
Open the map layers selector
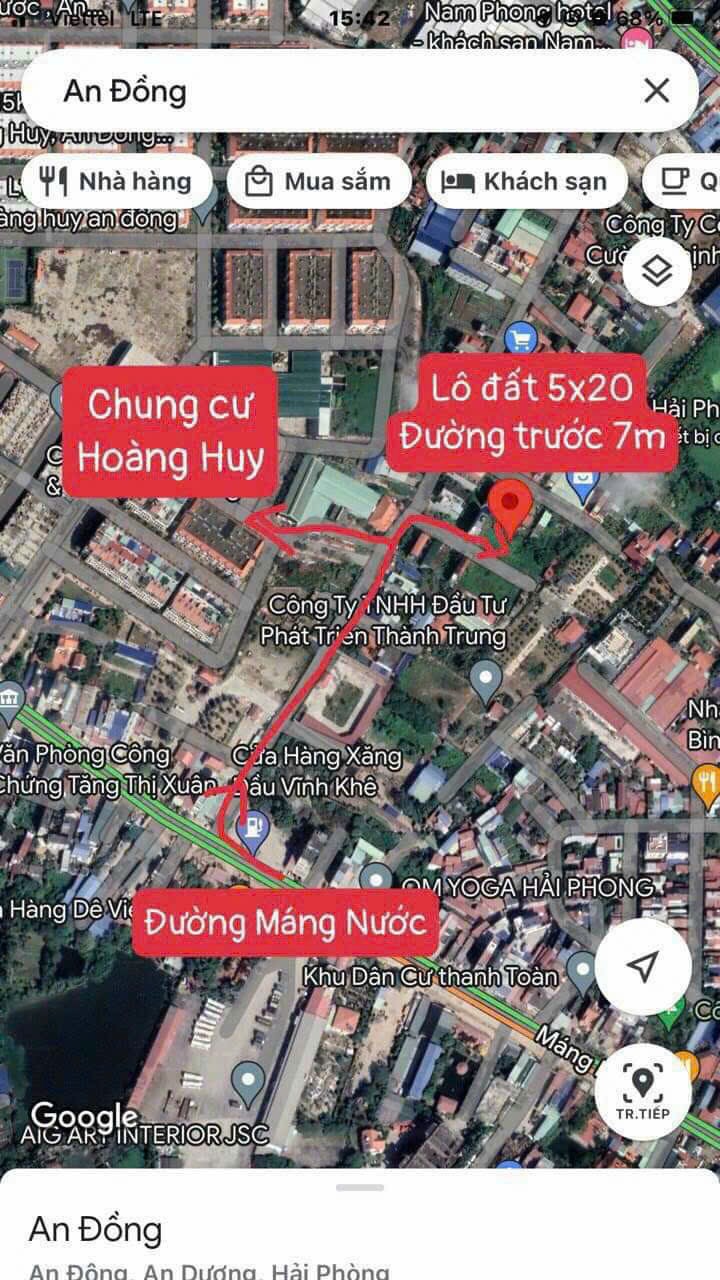click(655, 268)
